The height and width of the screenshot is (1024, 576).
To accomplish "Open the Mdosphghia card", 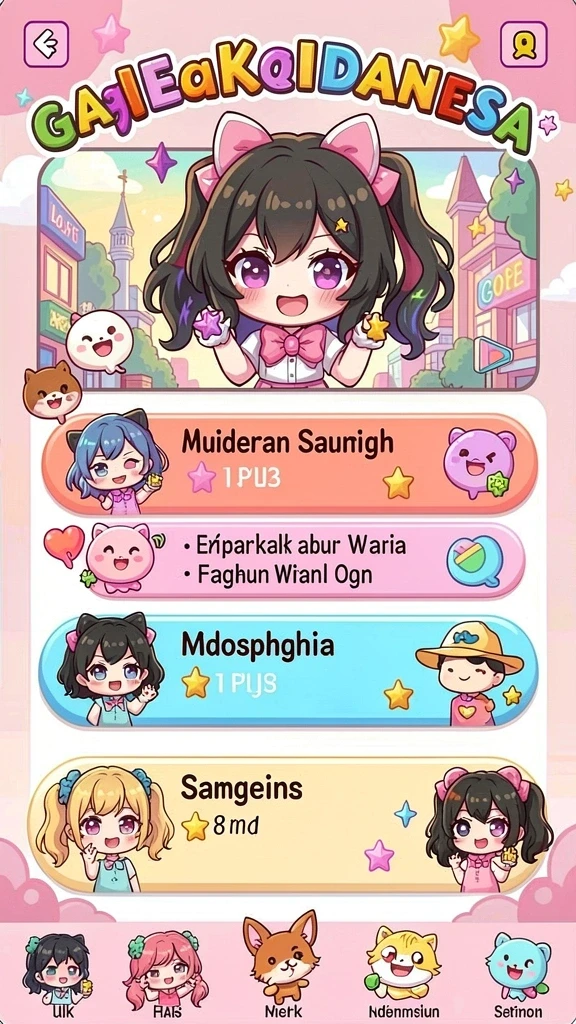I will (288, 671).
